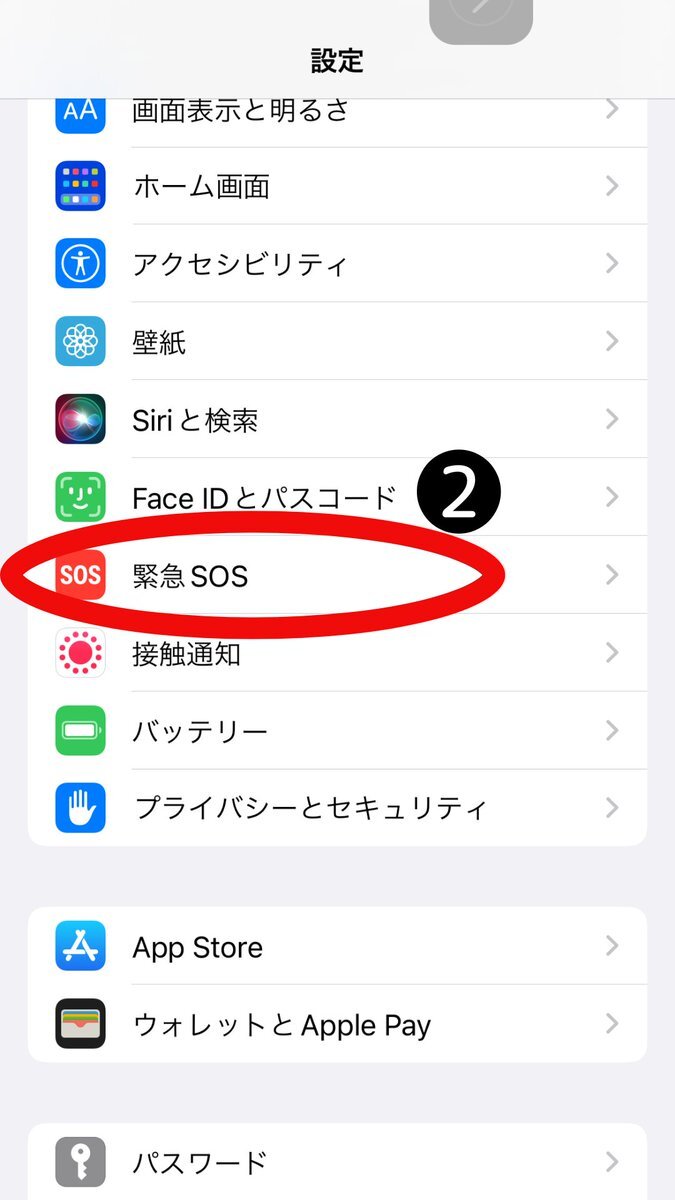View バッテリー settings
Image resolution: width=675 pixels, height=1200 pixels.
(x=338, y=731)
